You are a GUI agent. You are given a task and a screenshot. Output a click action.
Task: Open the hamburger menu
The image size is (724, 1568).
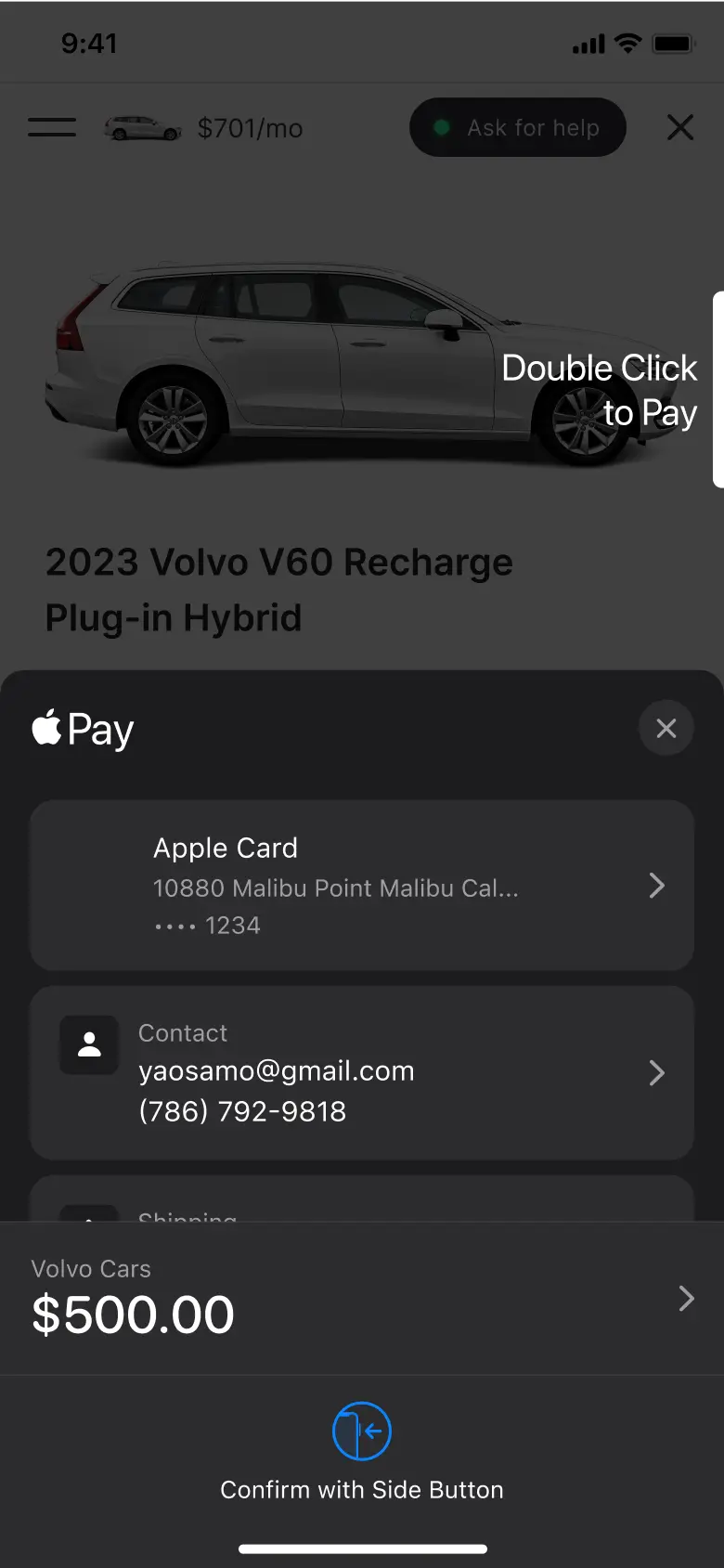pos(52,128)
